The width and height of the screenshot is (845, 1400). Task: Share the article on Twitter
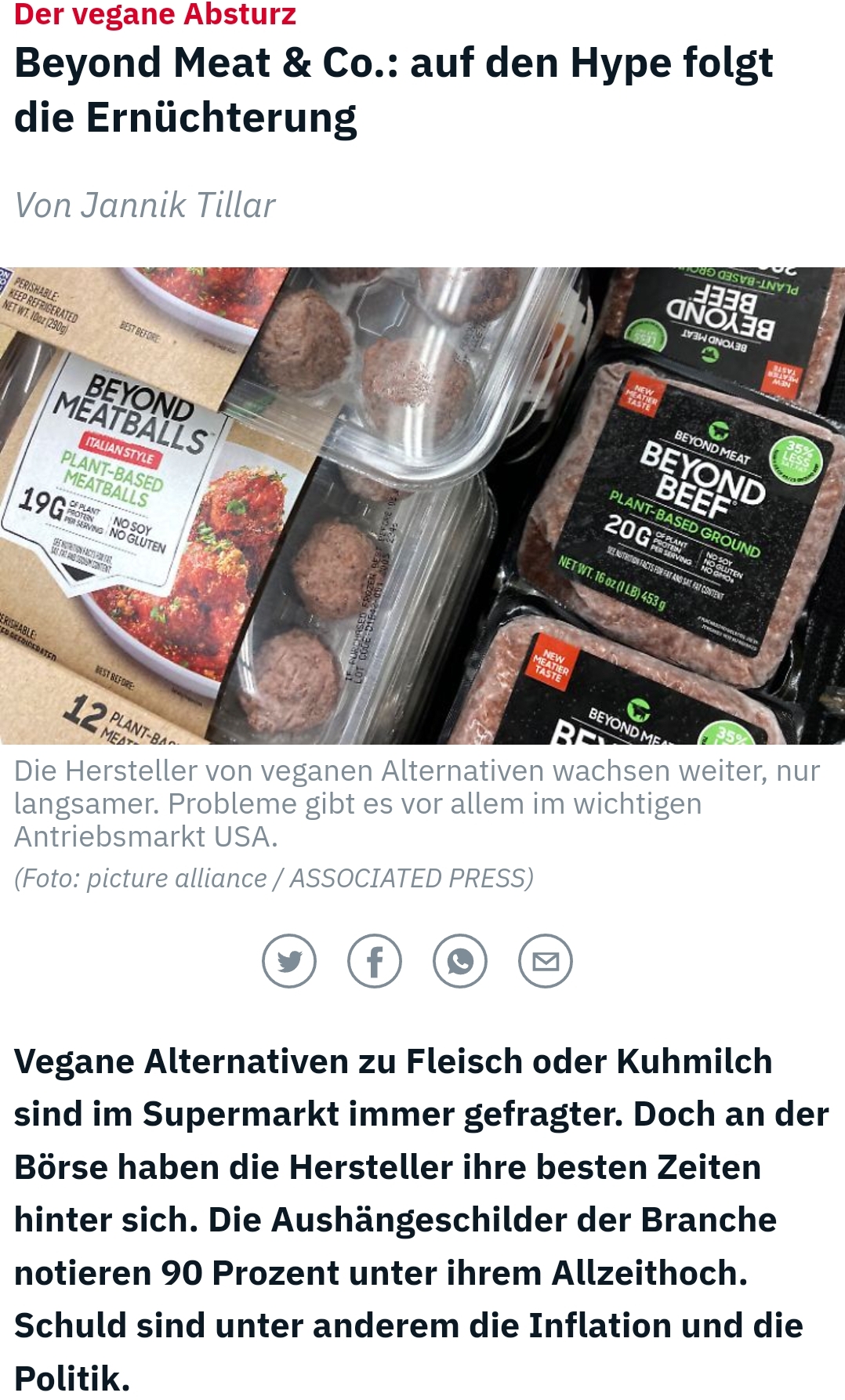click(x=289, y=960)
